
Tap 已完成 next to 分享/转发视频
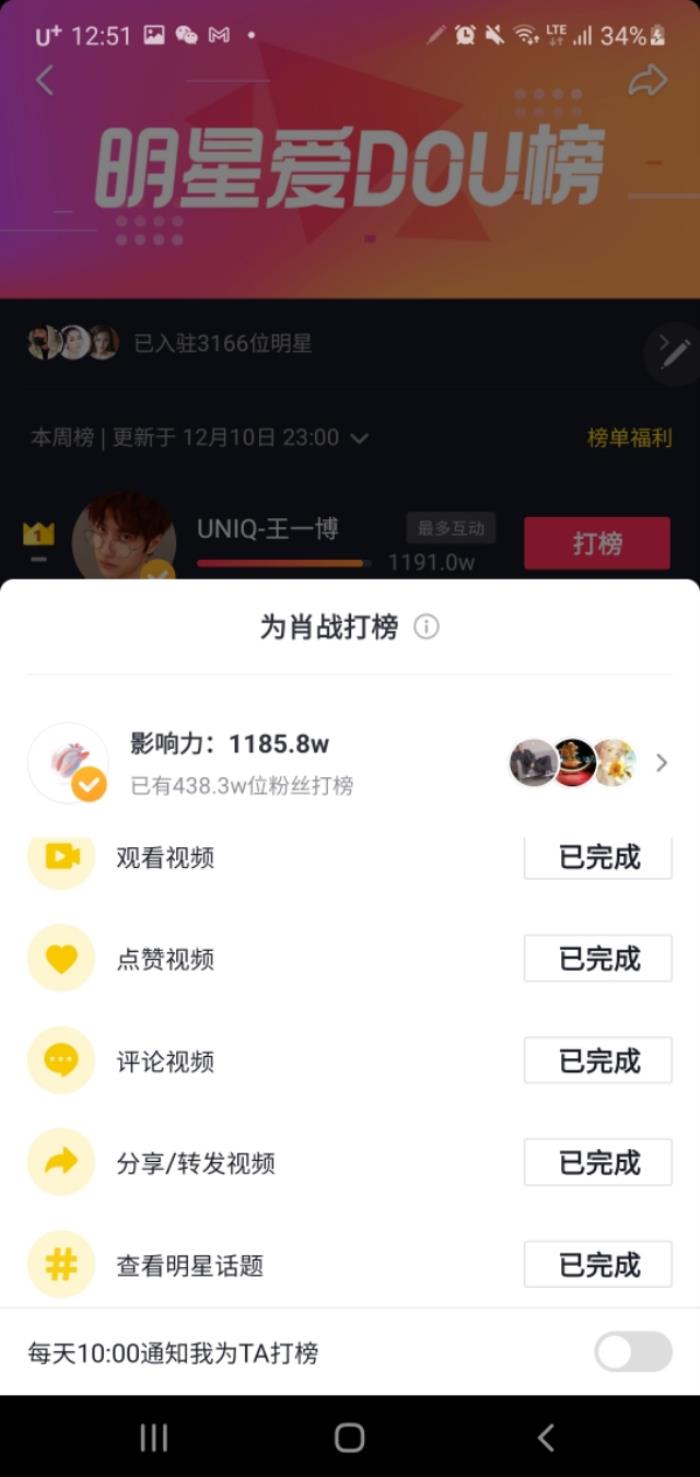click(598, 1163)
